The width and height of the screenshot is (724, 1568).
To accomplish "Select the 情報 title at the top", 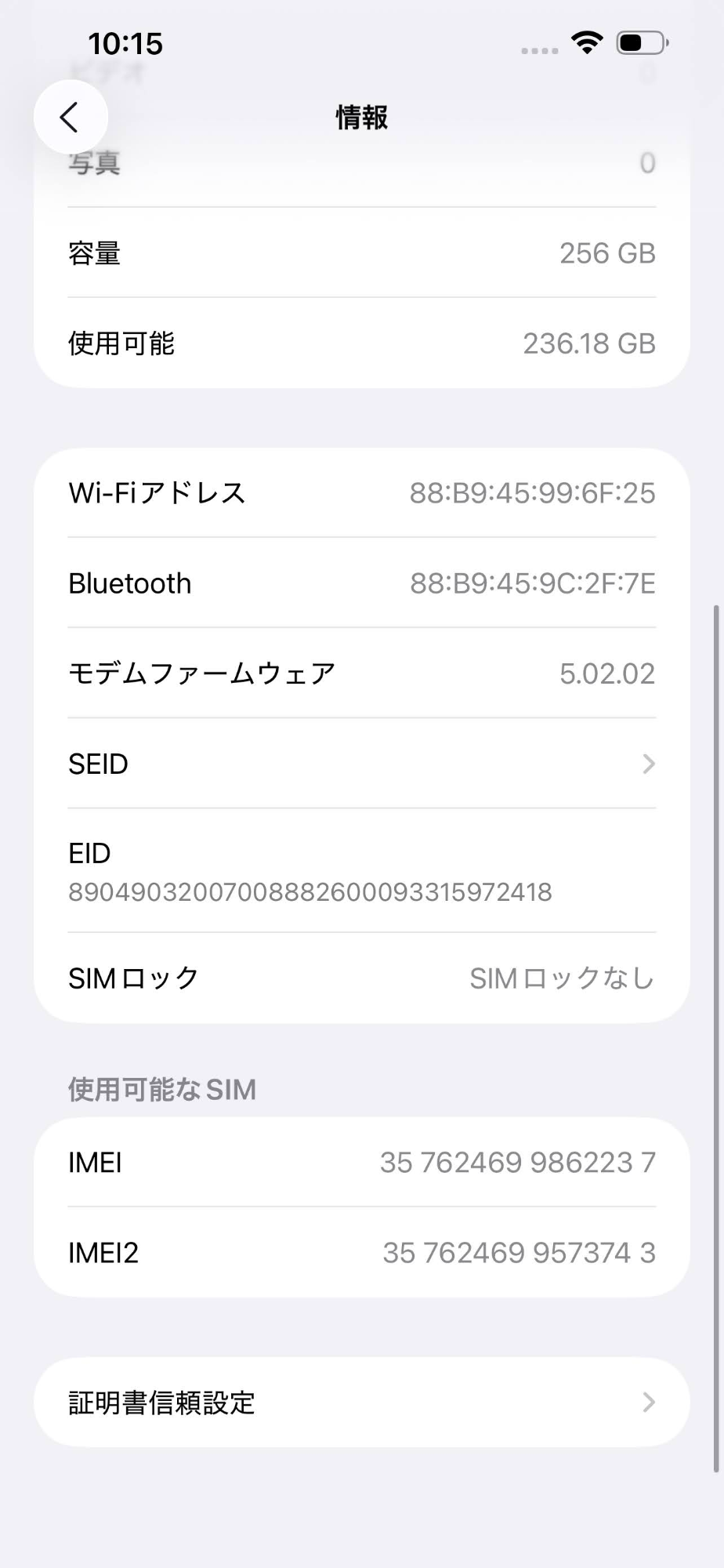I will [x=360, y=116].
